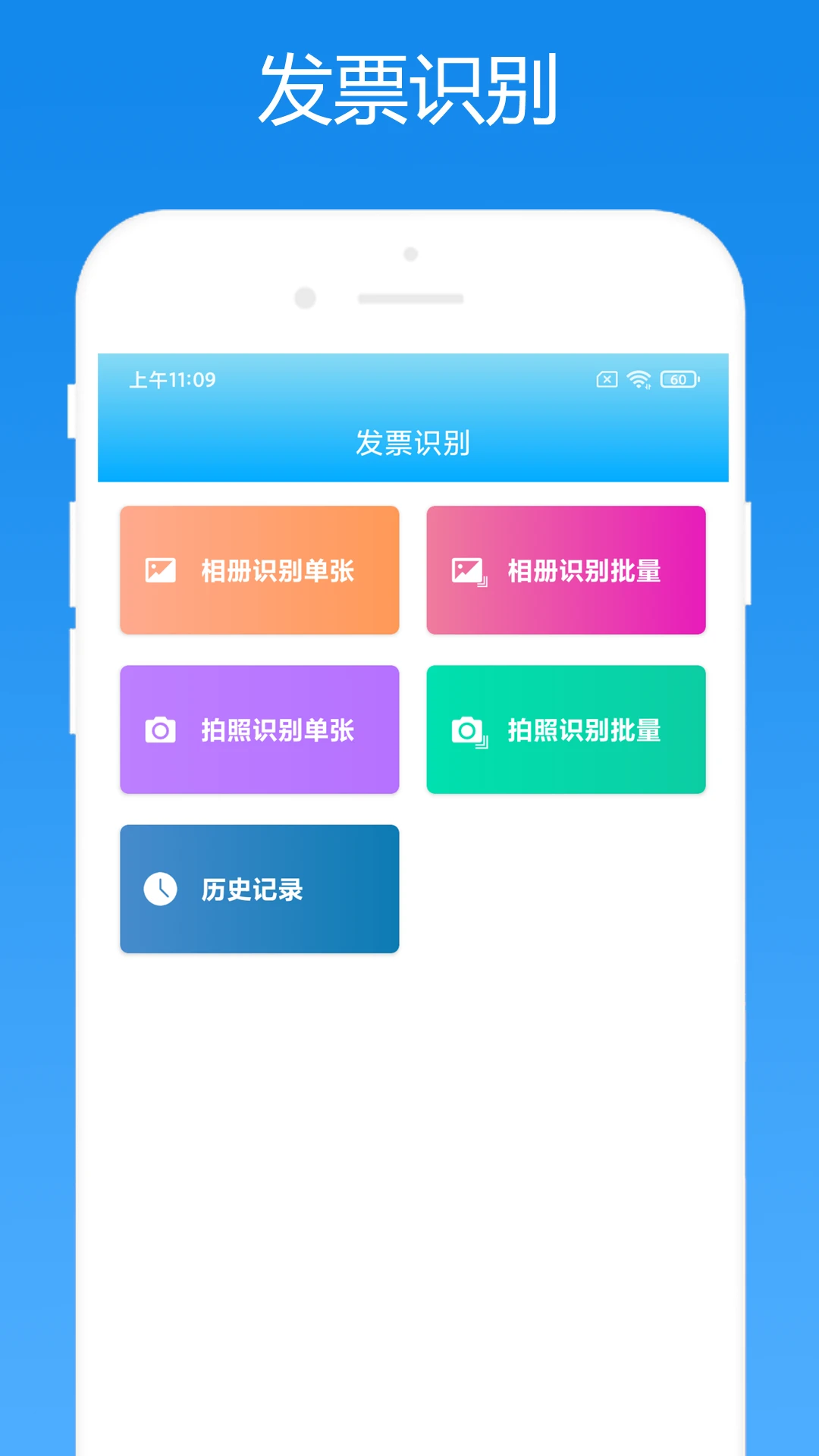Viewport: 819px width, 1456px height.
Task: Select the pink batch gallery card
Action: 566,570
